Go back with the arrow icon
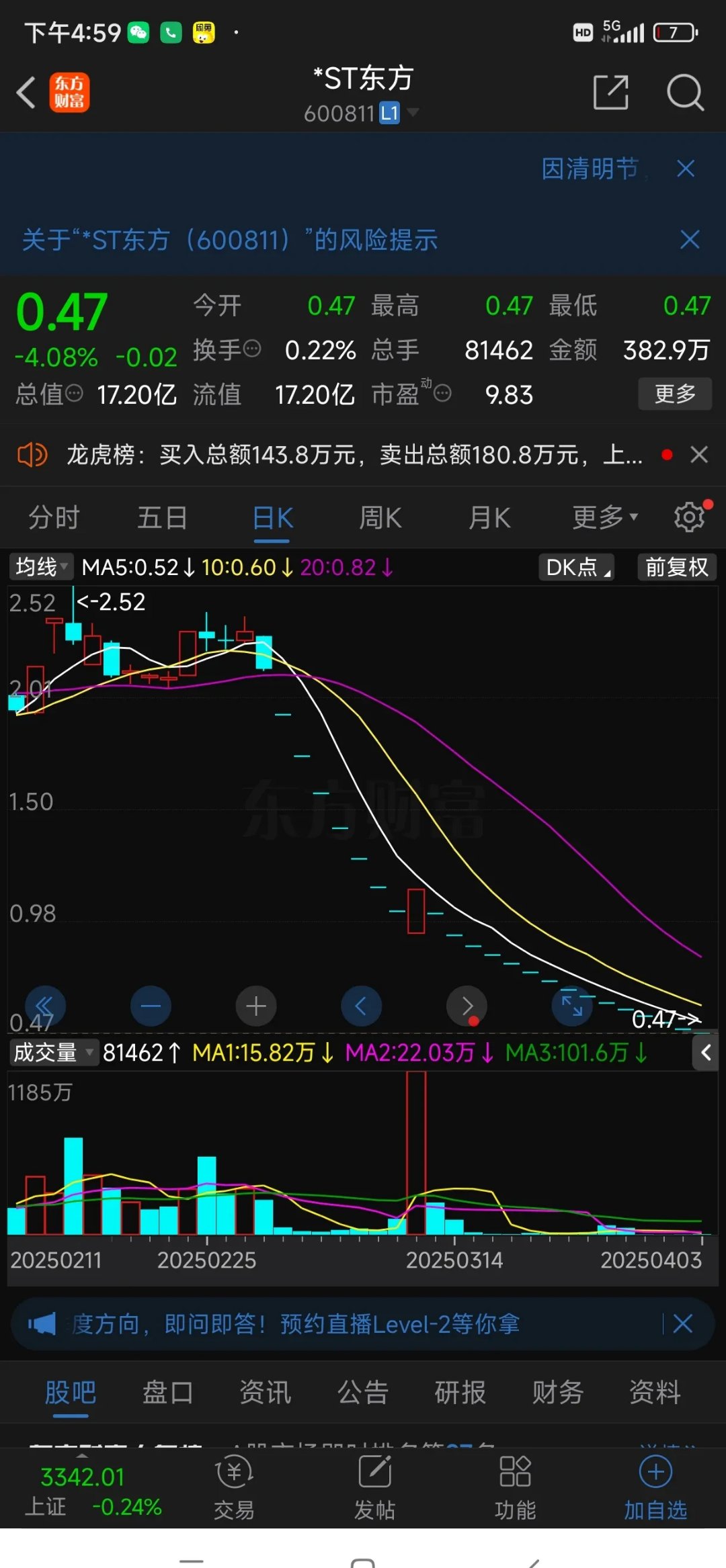The image size is (726, 1568). click(x=27, y=92)
